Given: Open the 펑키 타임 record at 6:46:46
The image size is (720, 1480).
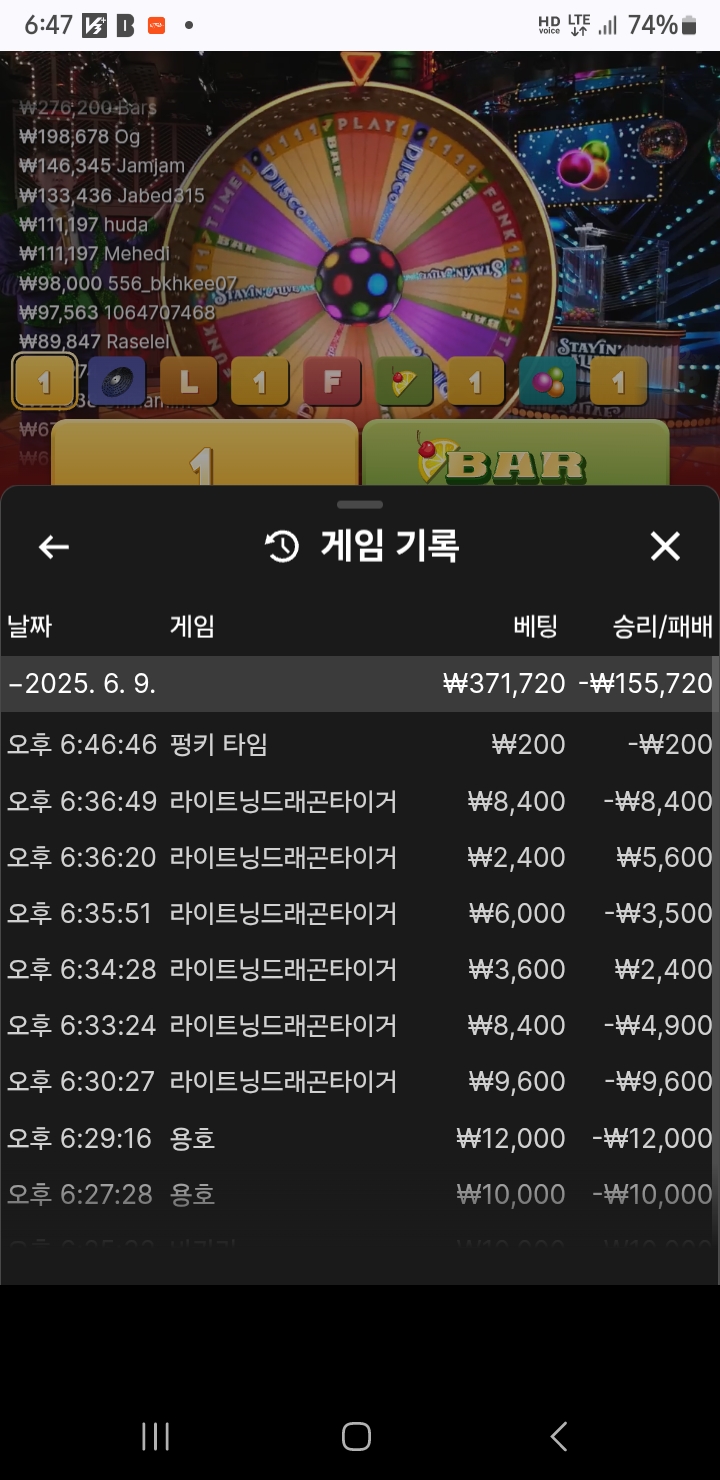Looking at the screenshot, I should coord(358,744).
